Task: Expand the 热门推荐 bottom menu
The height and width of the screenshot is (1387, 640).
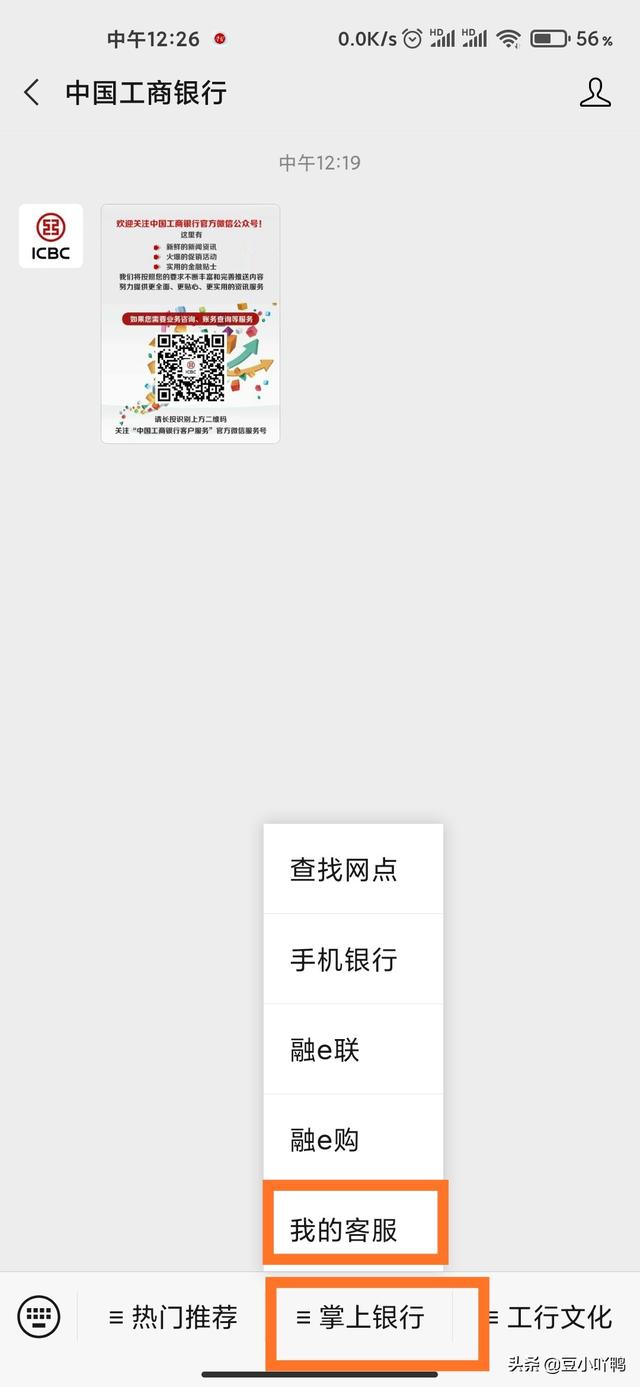Action: tap(173, 1317)
